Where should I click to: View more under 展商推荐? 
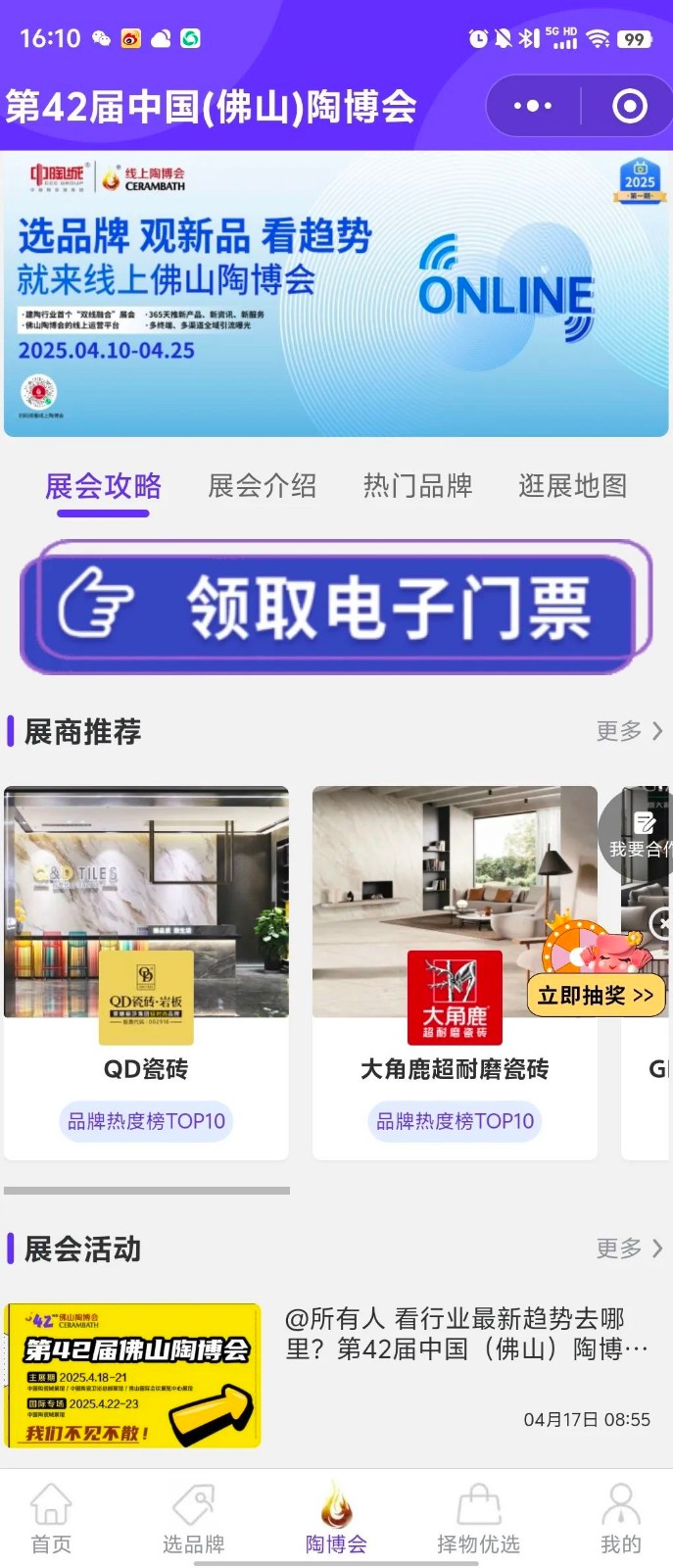click(629, 731)
